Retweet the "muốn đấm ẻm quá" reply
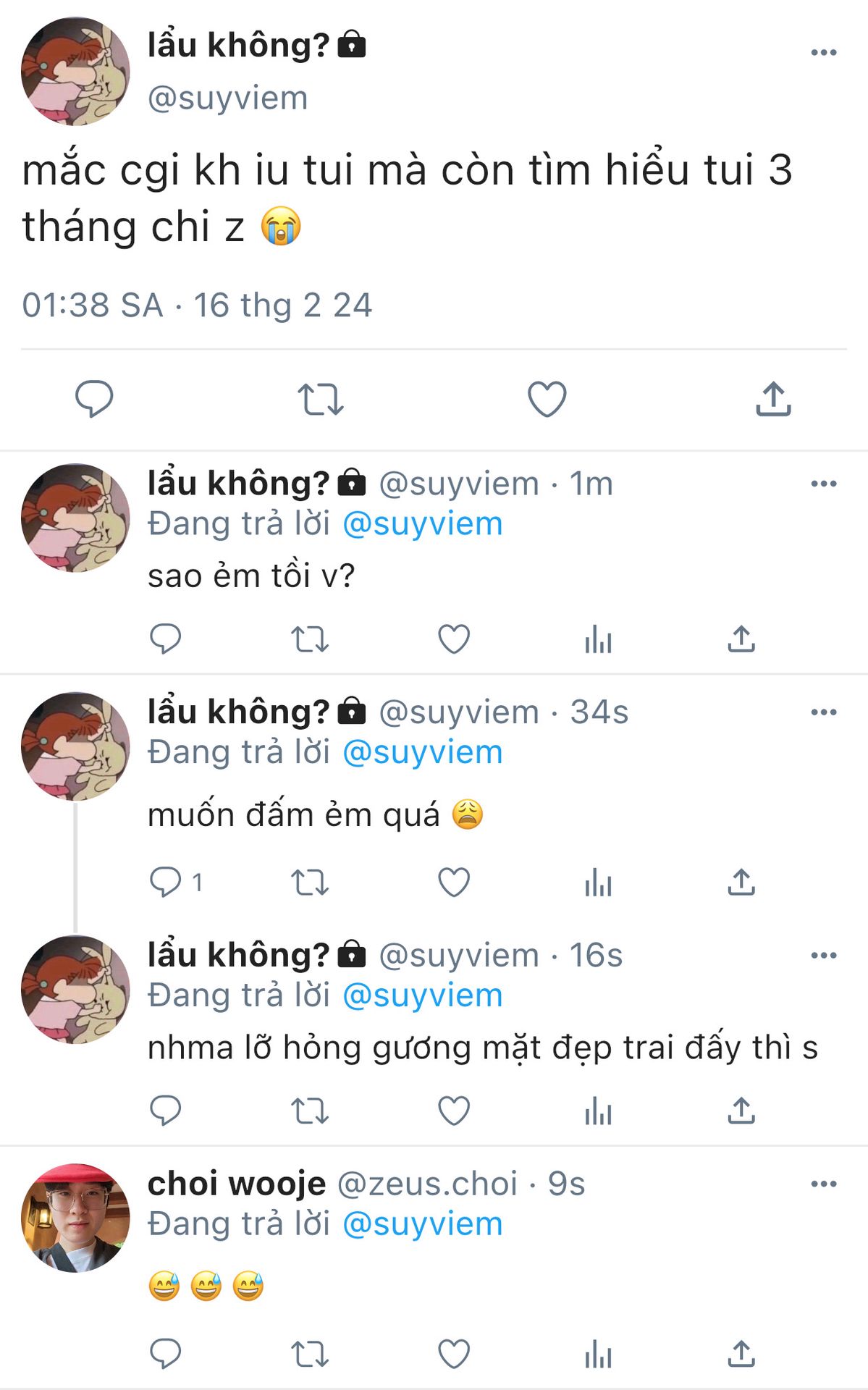Image resolution: width=868 pixels, height=1390 pixels. [x=310, y=883]
